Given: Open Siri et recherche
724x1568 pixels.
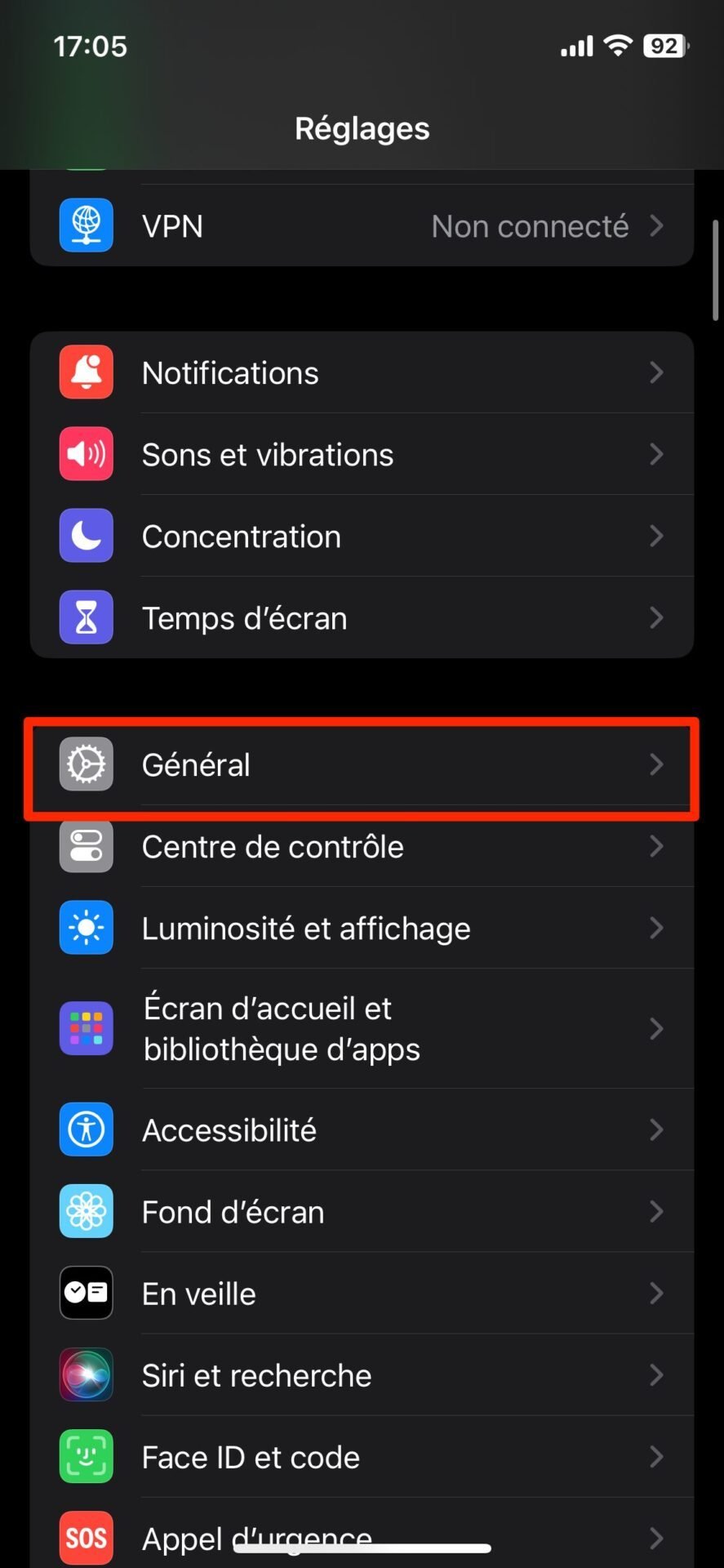Looking at the screenshot, I should pyautogui.click(x=362, y=1374).
